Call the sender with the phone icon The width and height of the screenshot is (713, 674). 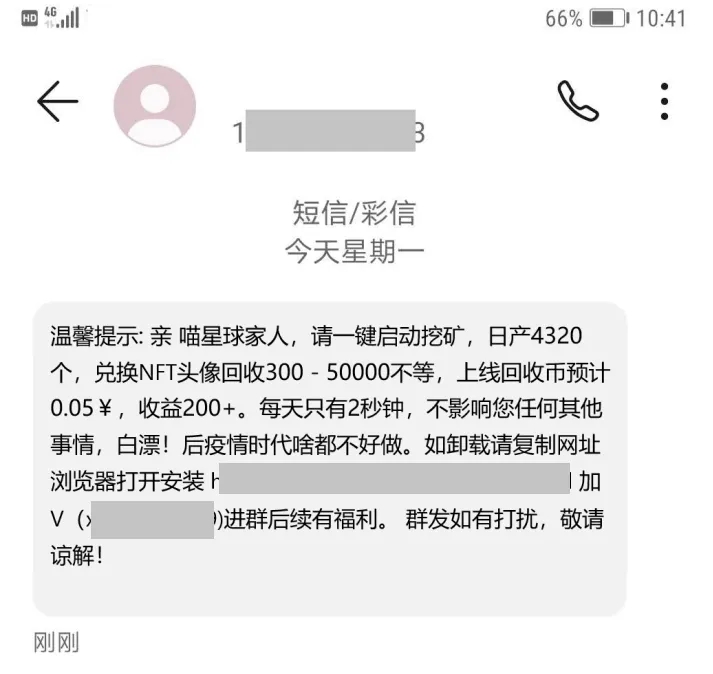577,101
